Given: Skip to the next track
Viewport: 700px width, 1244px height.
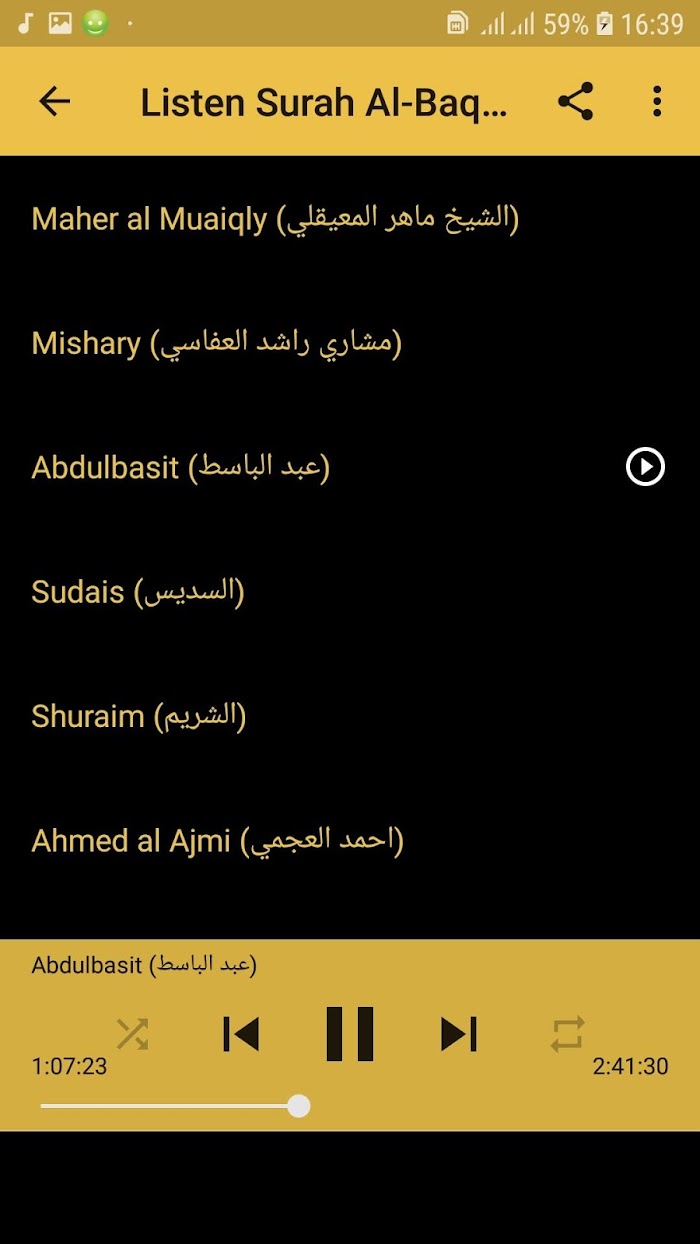Looking at the screenshot, I should 459,1034.
